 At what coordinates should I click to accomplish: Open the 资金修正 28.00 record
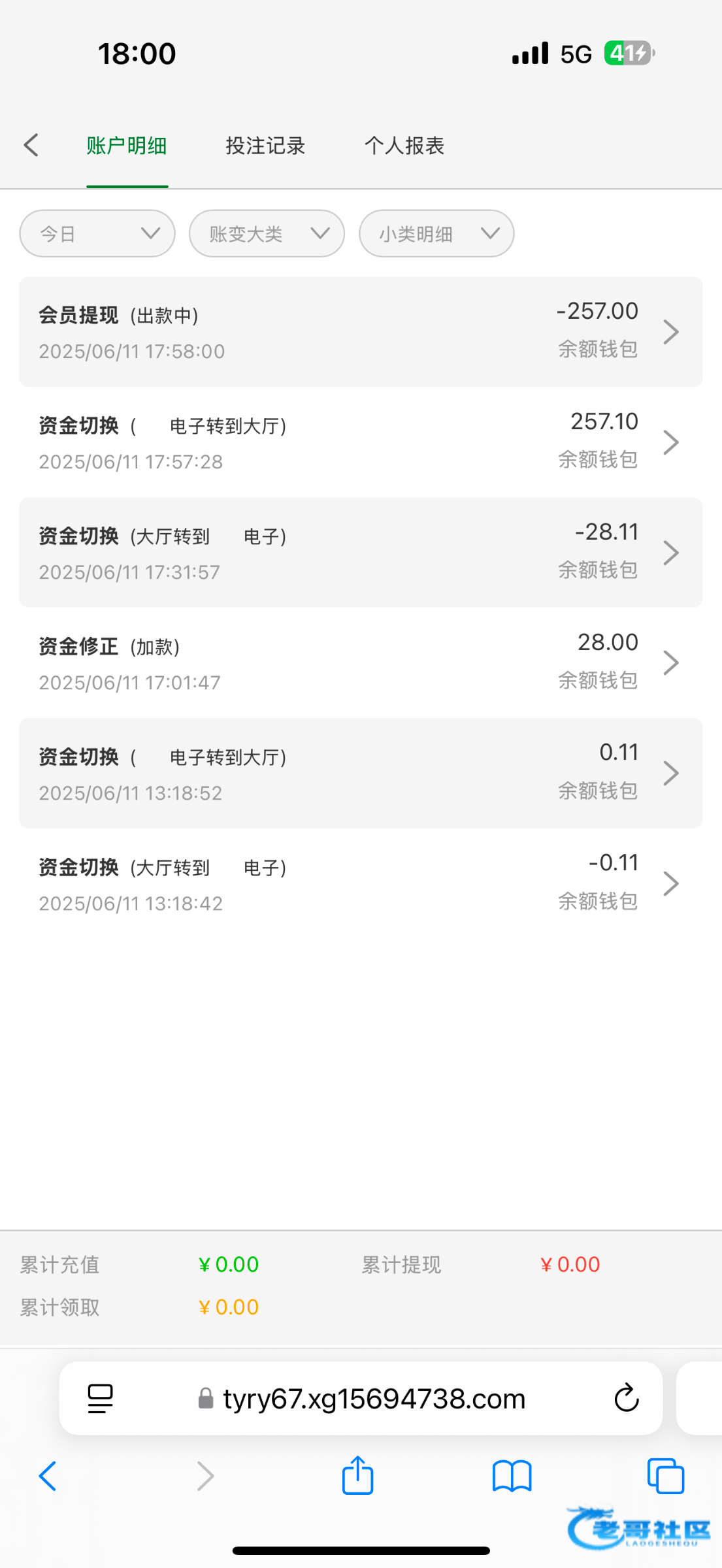pos(361,663)
